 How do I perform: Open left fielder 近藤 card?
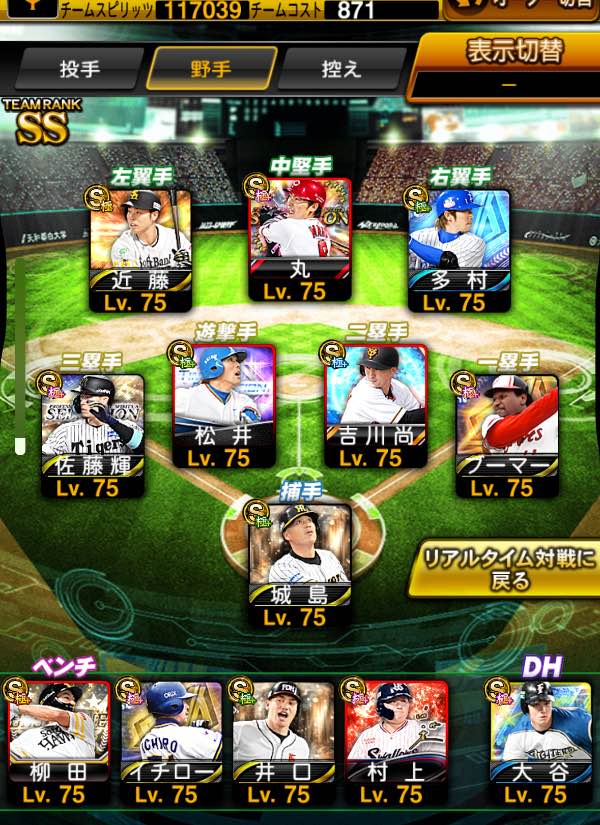tap(140, 250)
